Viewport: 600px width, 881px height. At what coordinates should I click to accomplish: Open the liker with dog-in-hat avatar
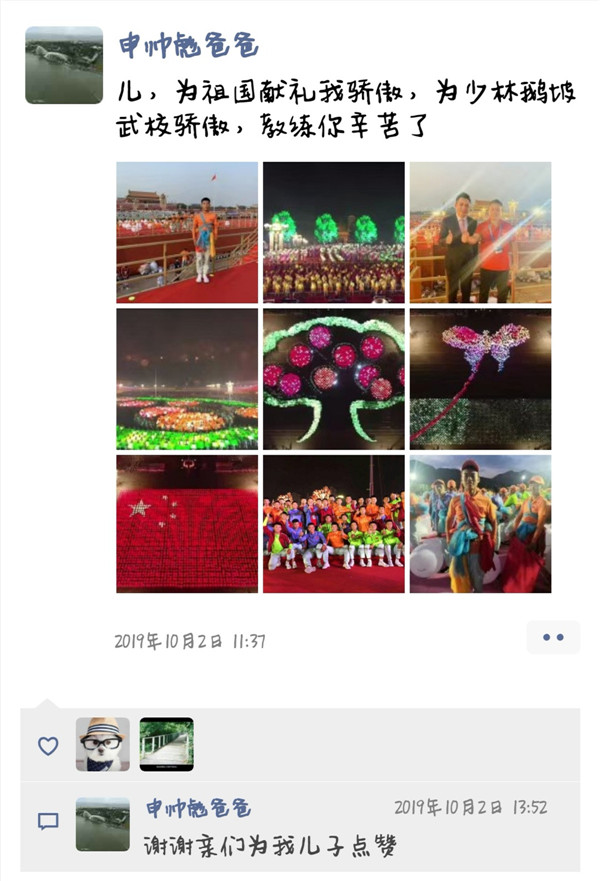[102, 744]
